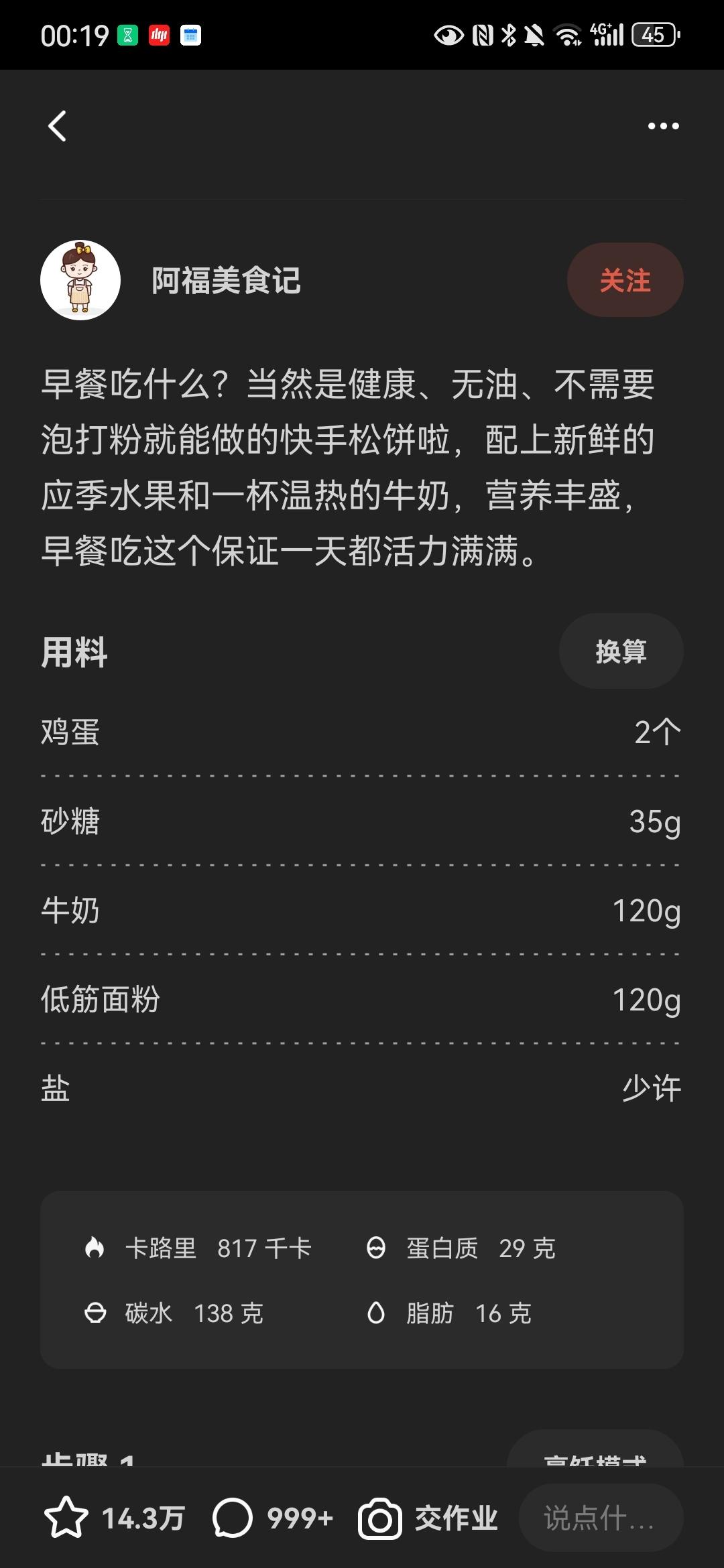Tap the 说点什么 comment input field
Screen dimensions: 724x1568
click(600, 1518)
